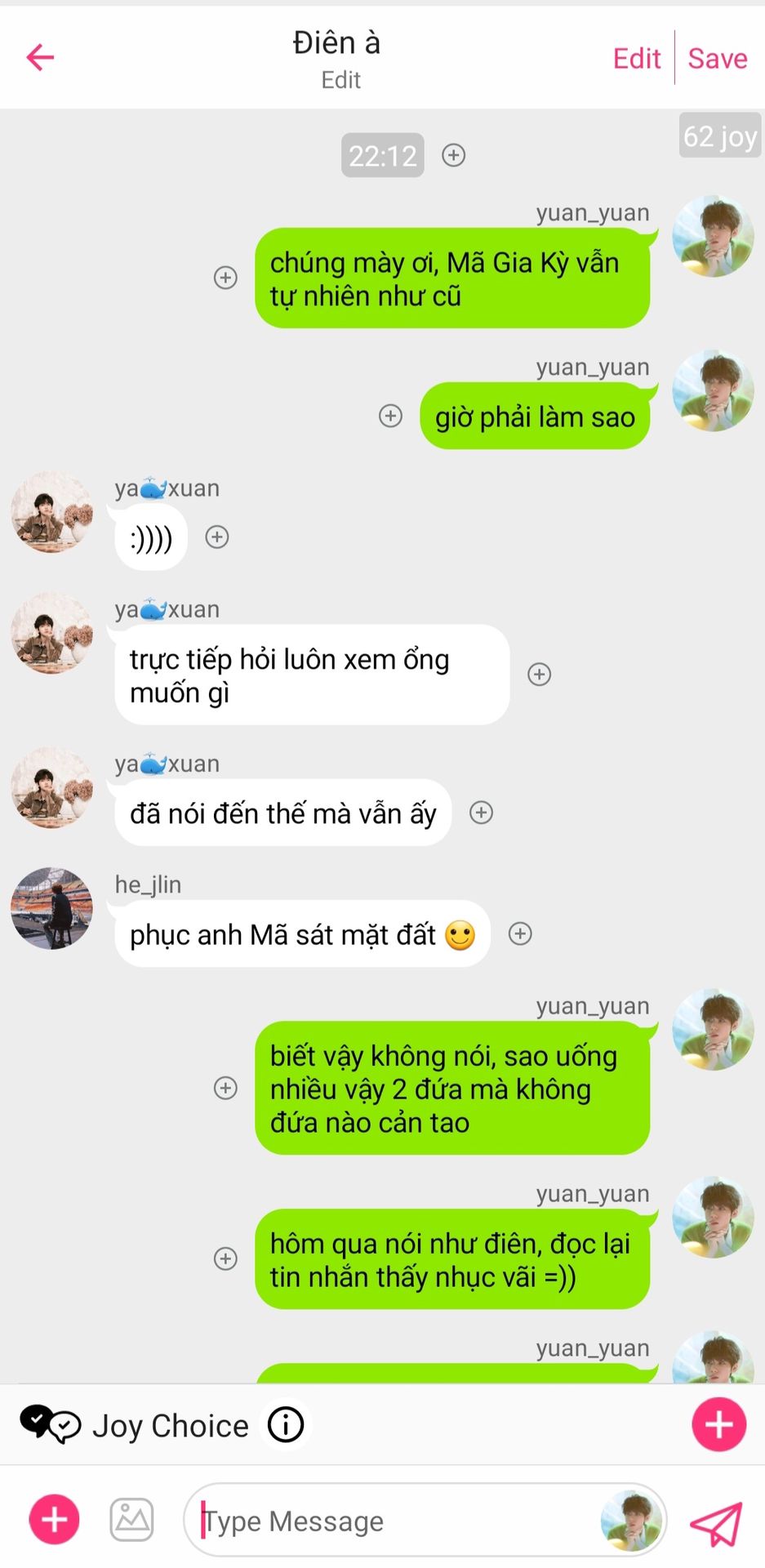The image size is (765, 1568).
Task: Tap plus beside "đã nói đến thế" message
Action: (482, 813)
